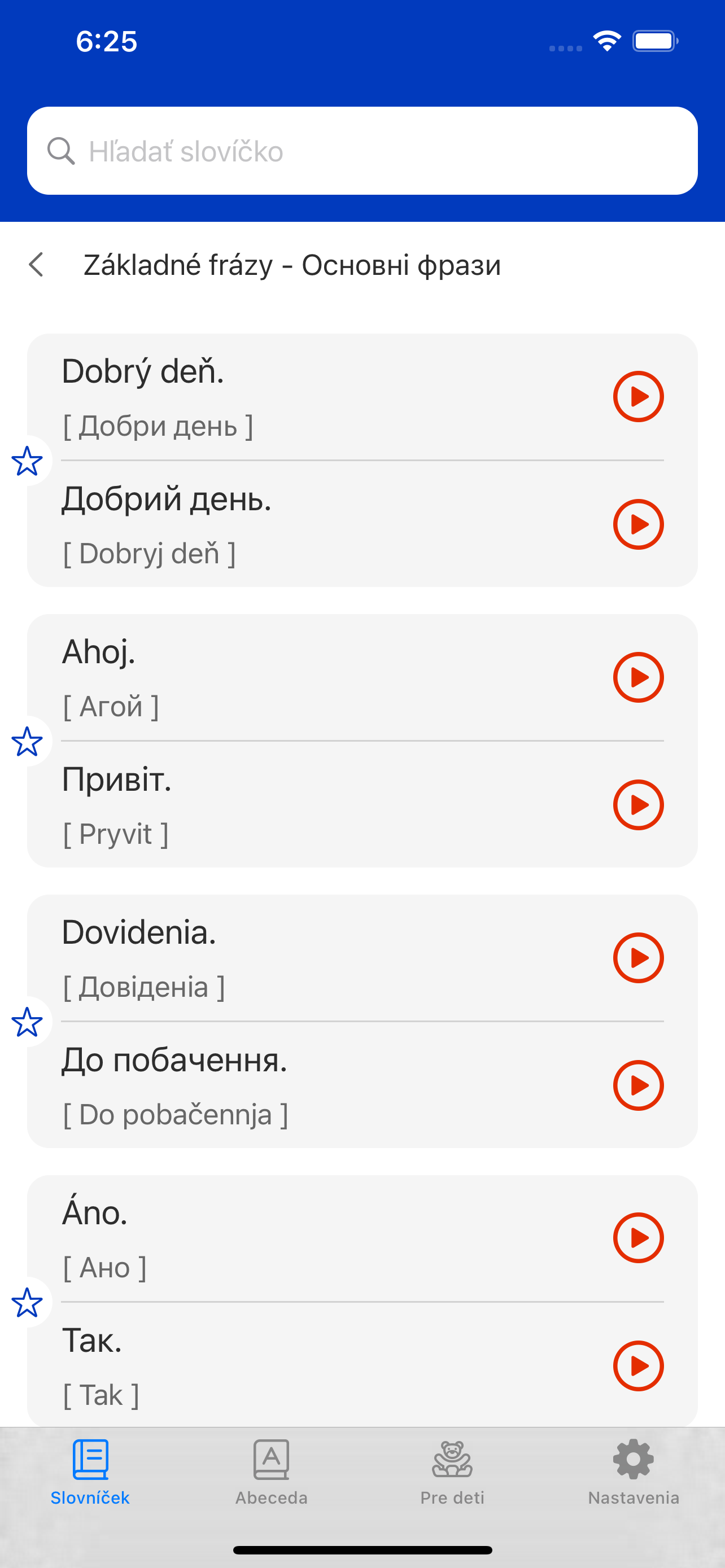Play pronunciation of Ahoj.
The width and height of the screenshot is (725, 1568).
pyautogui.click(x=638, y=677)
